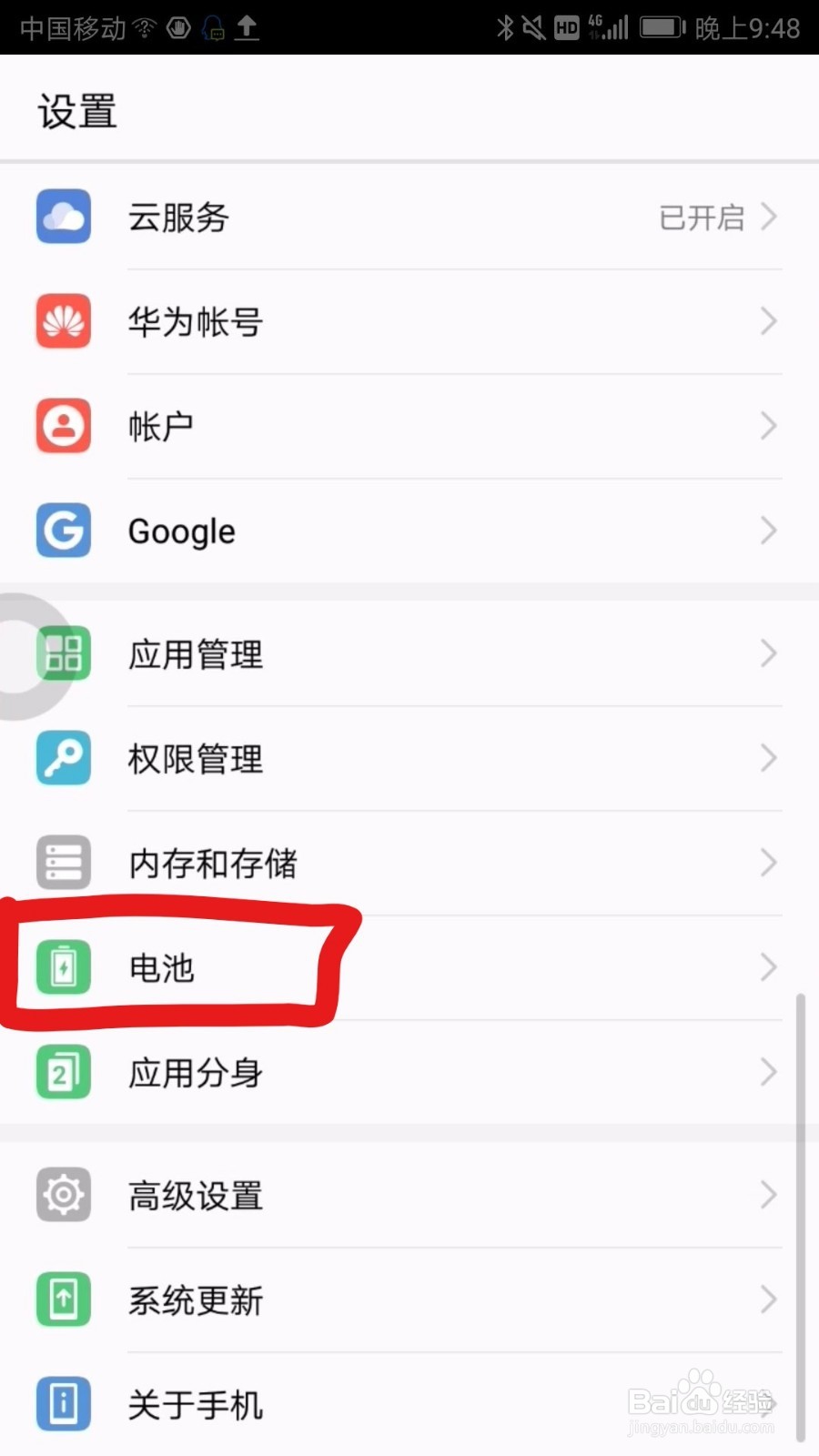Tap the red account avatar icon for 帐户

[62, 426]
